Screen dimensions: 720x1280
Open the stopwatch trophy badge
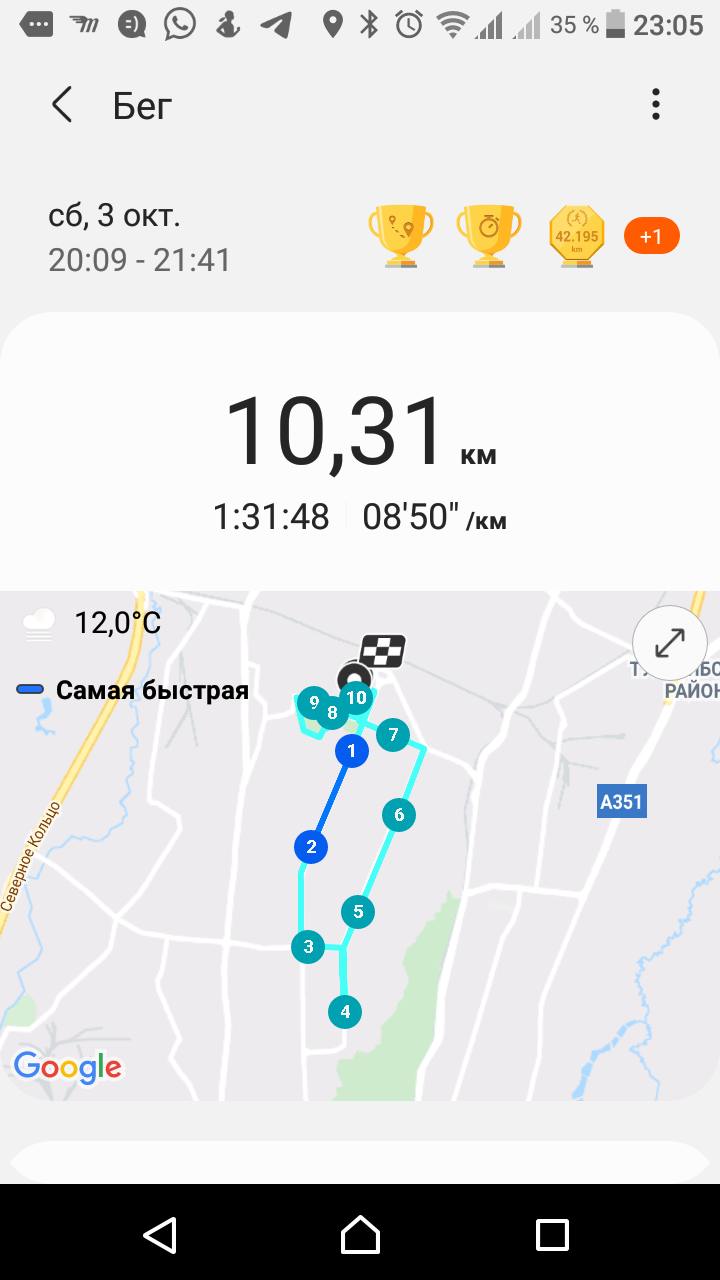pyautogui.click(x=488, y=237)
